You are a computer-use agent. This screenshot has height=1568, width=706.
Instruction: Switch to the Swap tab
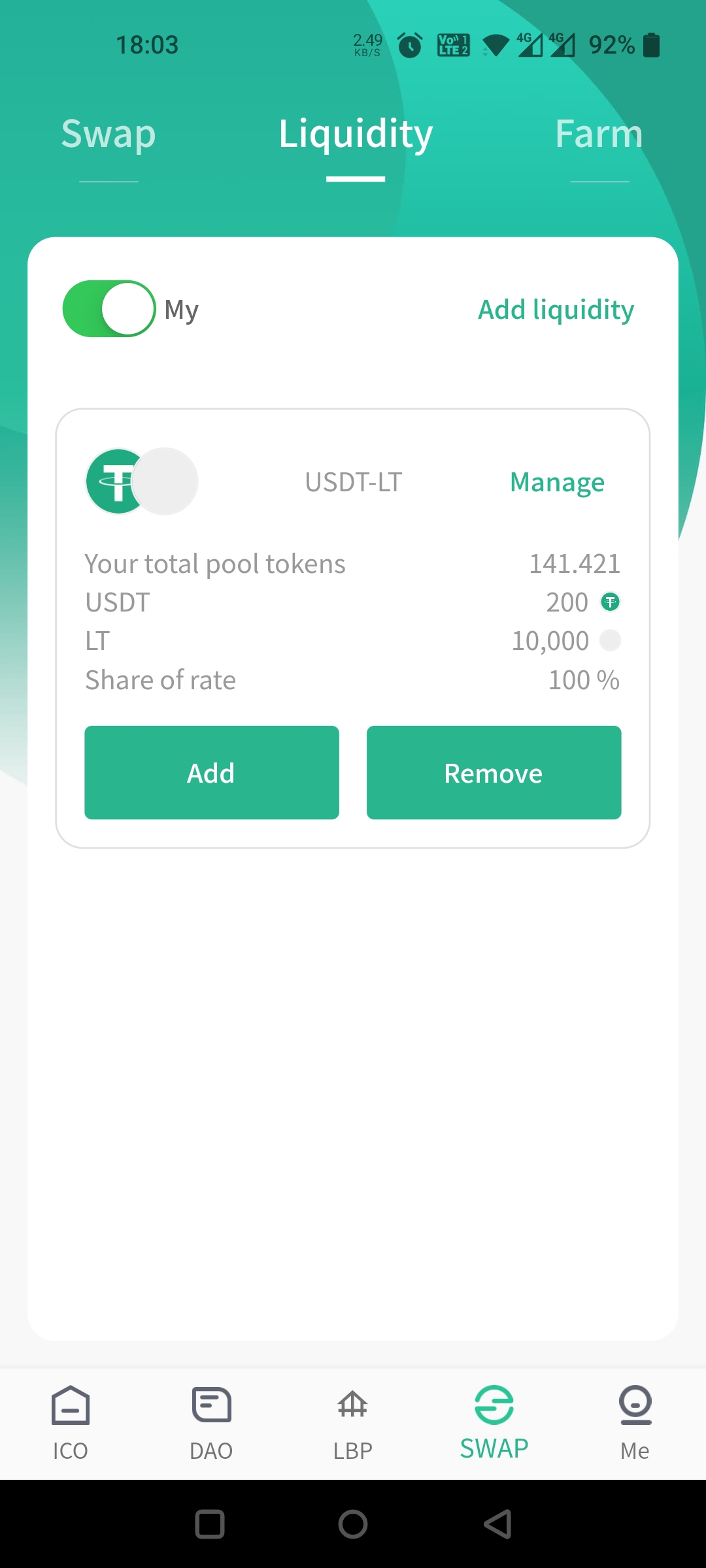tap(109, 135)
